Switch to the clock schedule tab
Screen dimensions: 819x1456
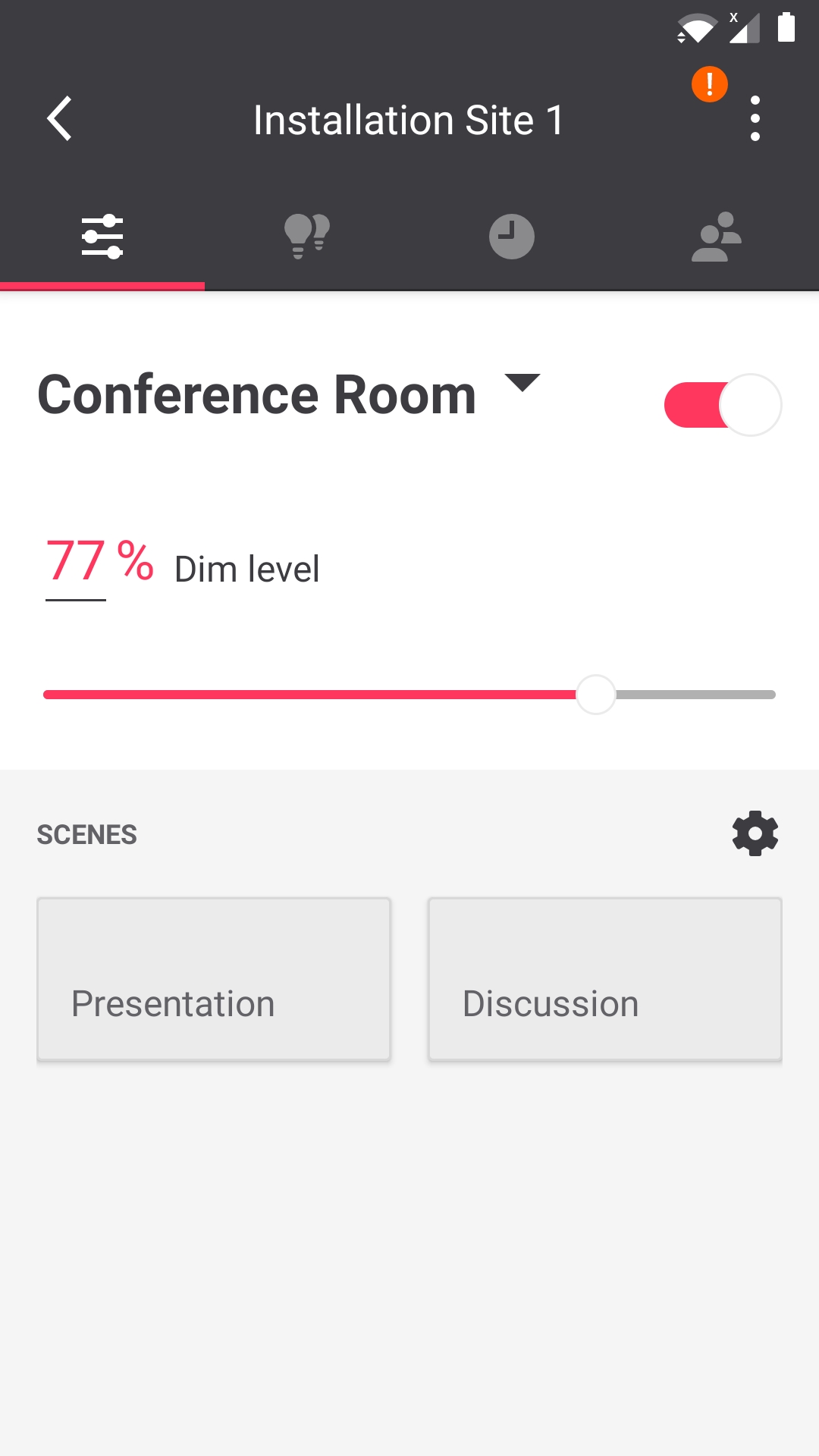coord(512,237)
